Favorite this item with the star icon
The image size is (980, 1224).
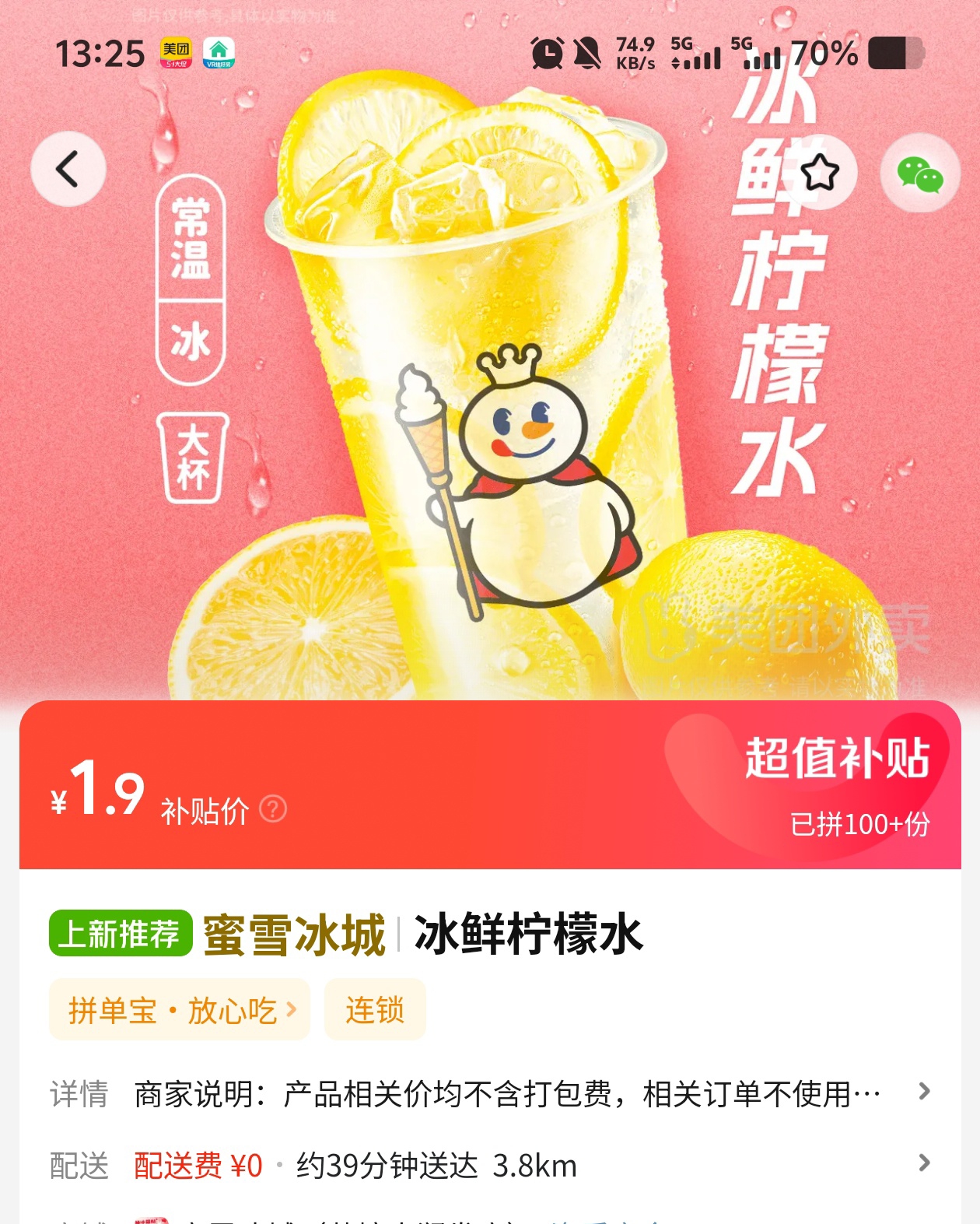coord(820,173)
